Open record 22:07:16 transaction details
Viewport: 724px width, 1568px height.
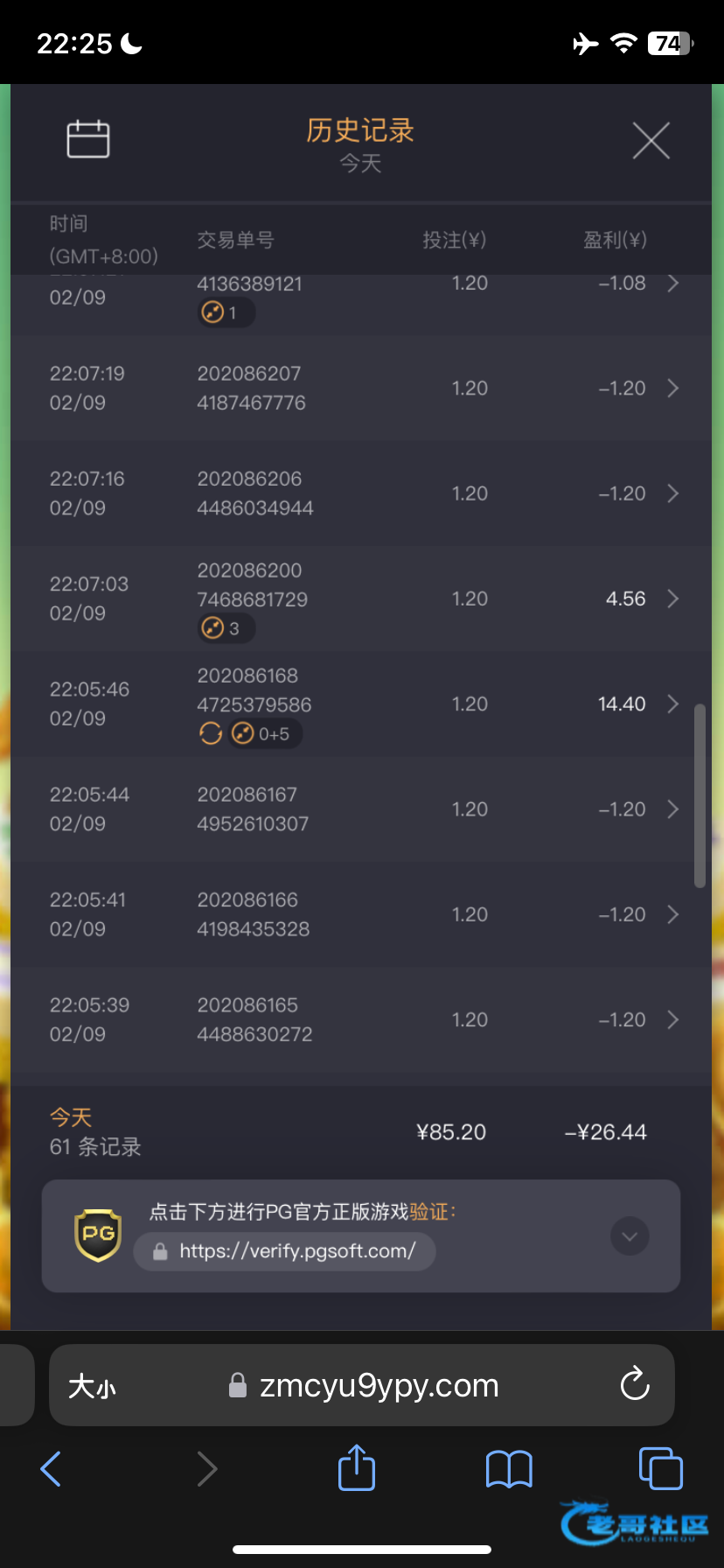click(672, 493)
